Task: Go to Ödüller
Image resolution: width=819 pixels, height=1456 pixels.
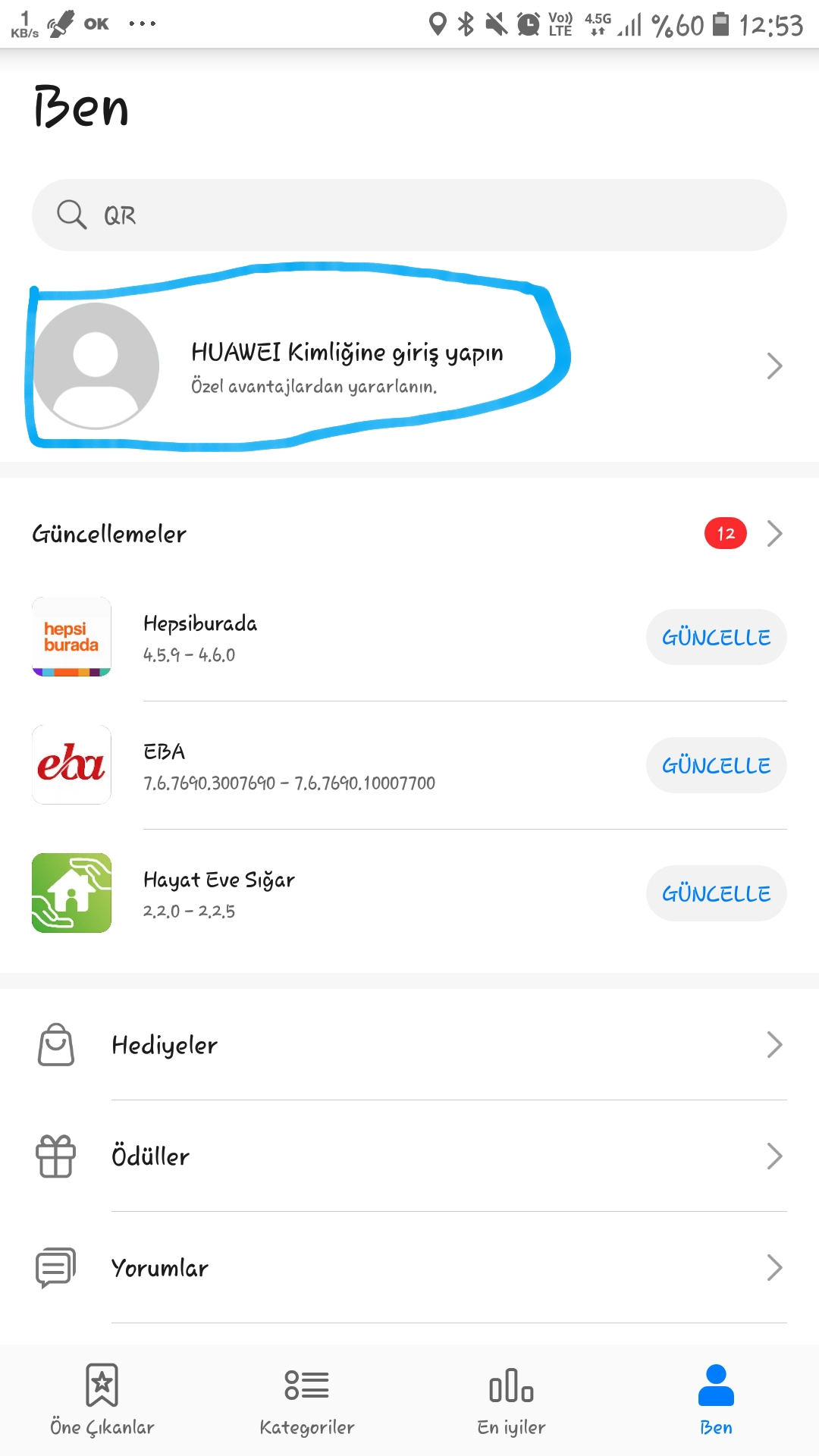Action: point(409,1156)
